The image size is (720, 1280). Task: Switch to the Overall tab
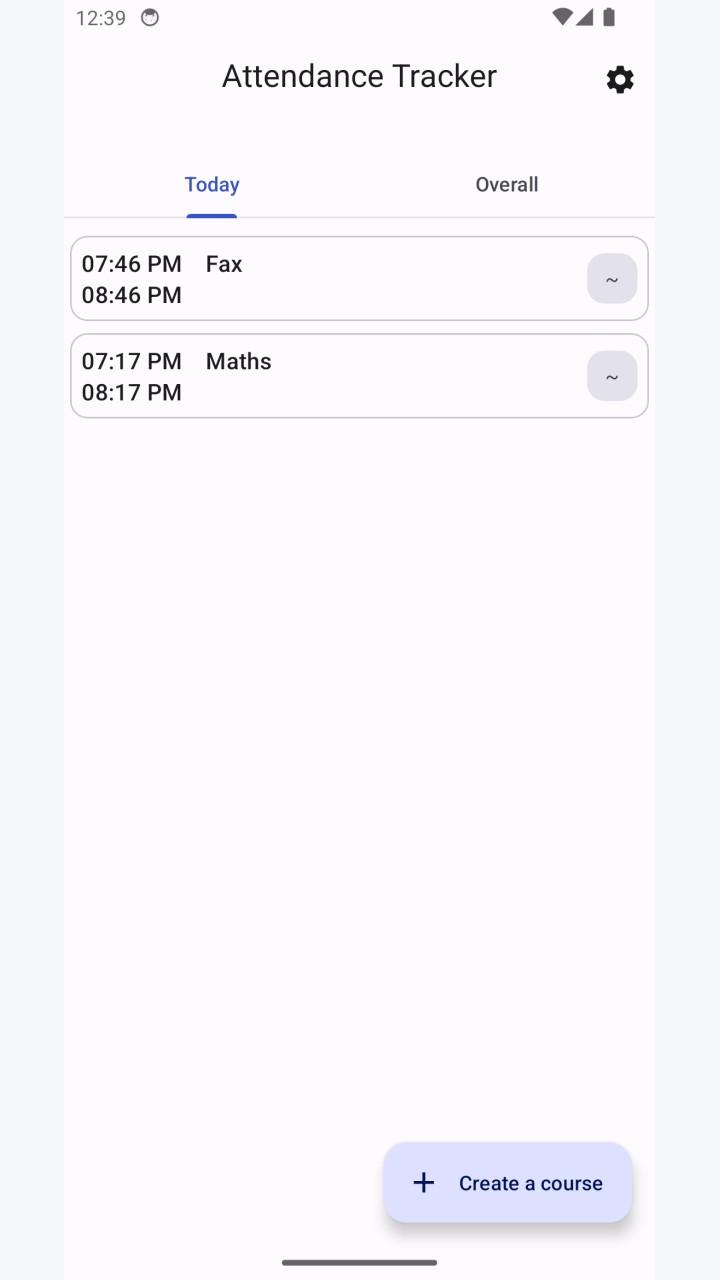(507, 185)
